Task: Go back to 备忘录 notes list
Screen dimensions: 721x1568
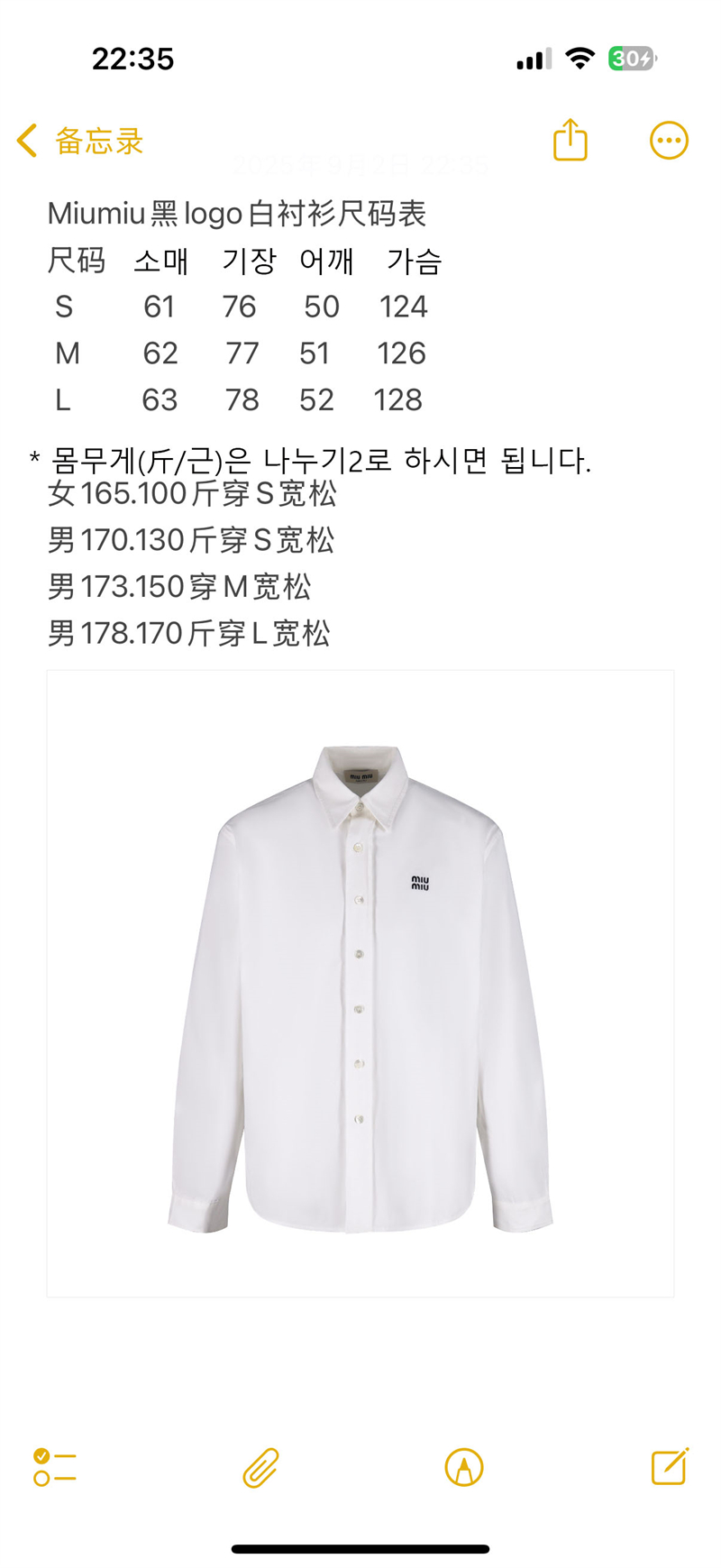Action: (79, 141)
